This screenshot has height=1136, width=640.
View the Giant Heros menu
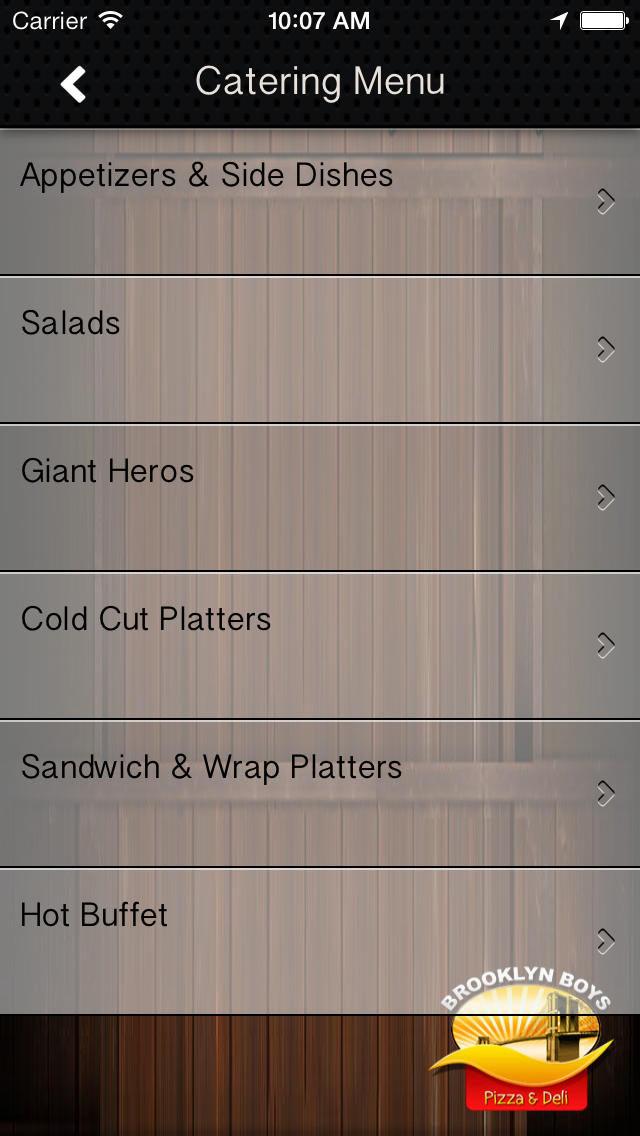pos(320,498)
